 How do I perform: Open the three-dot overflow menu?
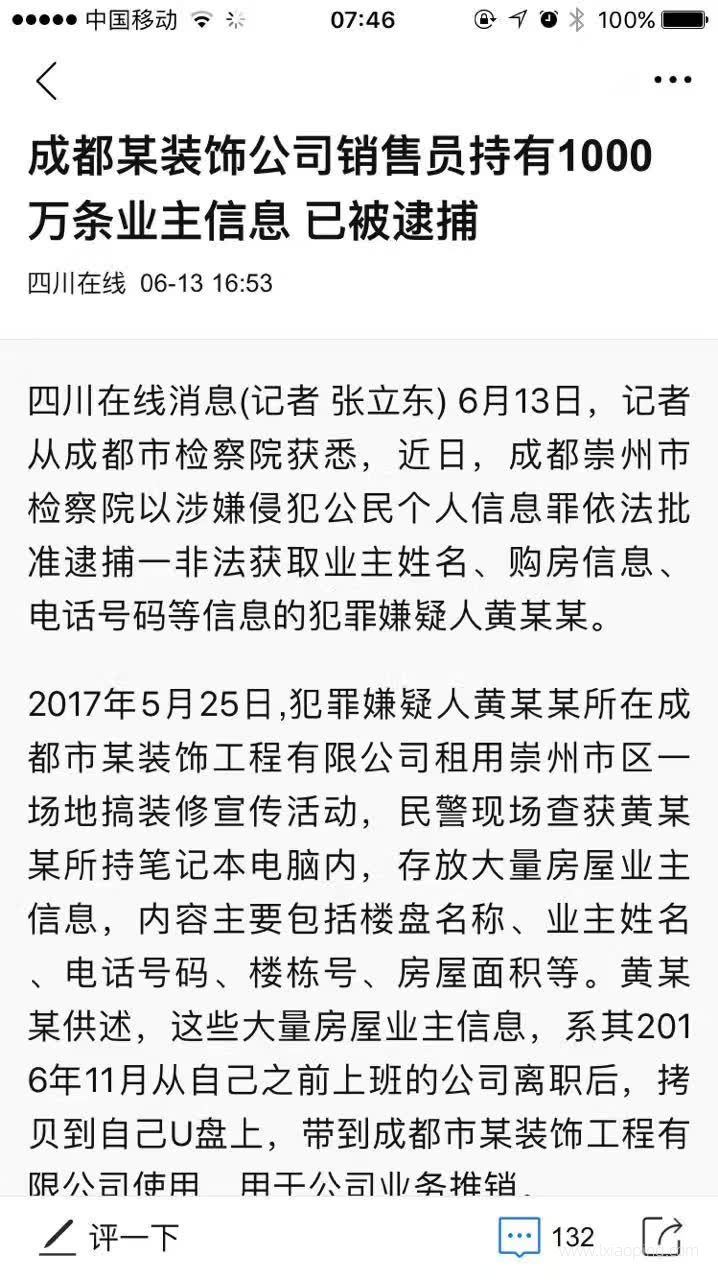[x=672, y=80]
